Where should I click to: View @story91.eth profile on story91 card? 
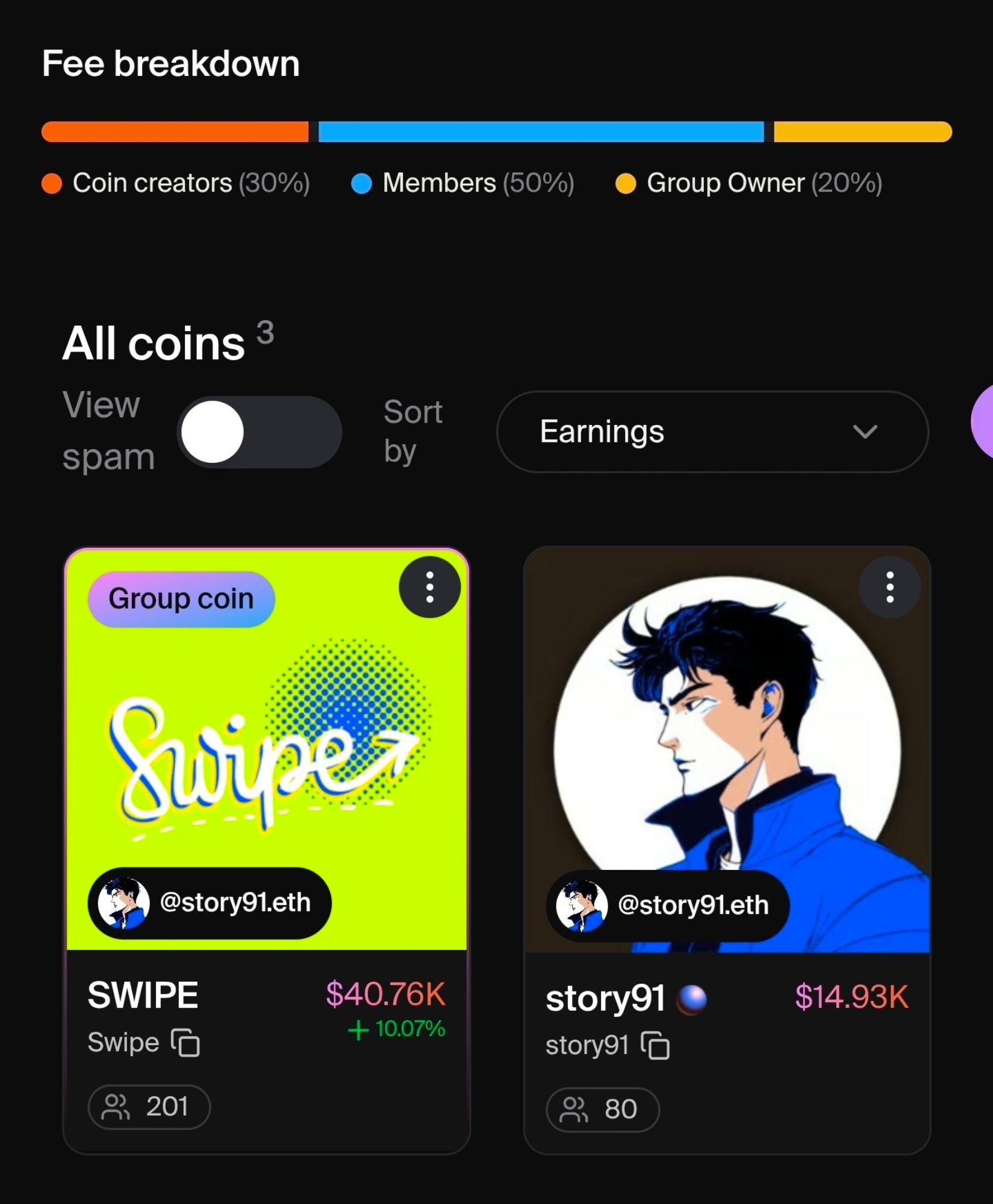point(667,905)
